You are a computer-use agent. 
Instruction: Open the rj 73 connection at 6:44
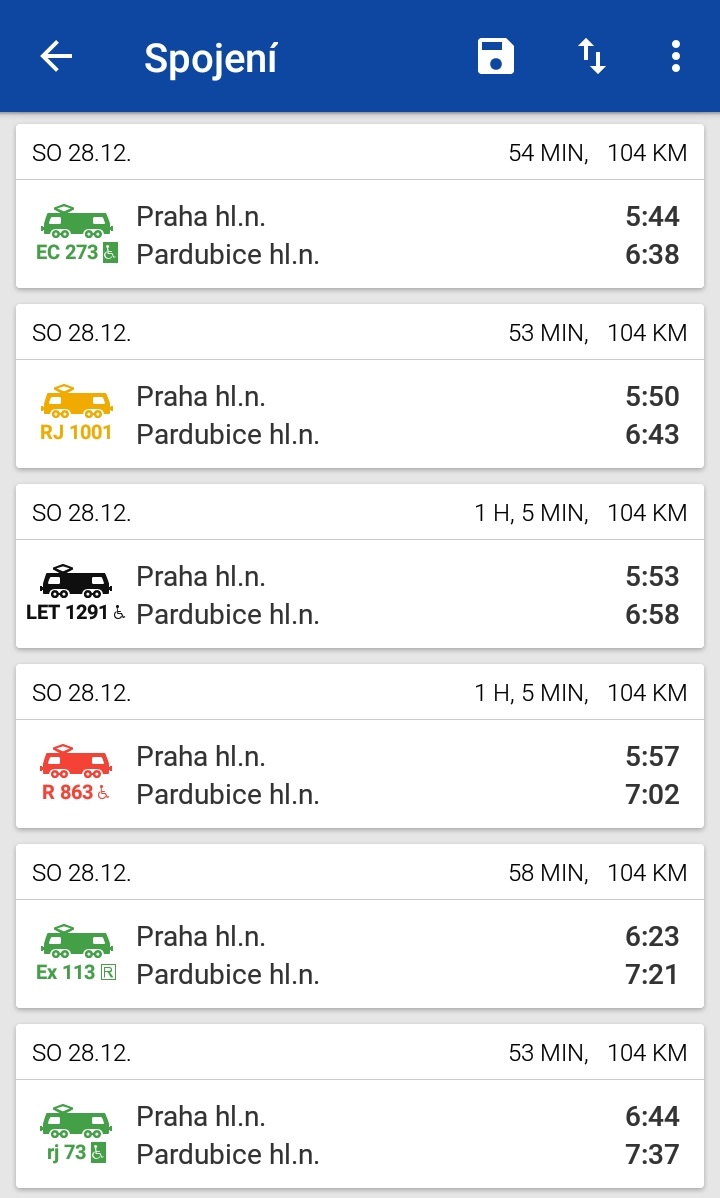tap(360, 1106)
